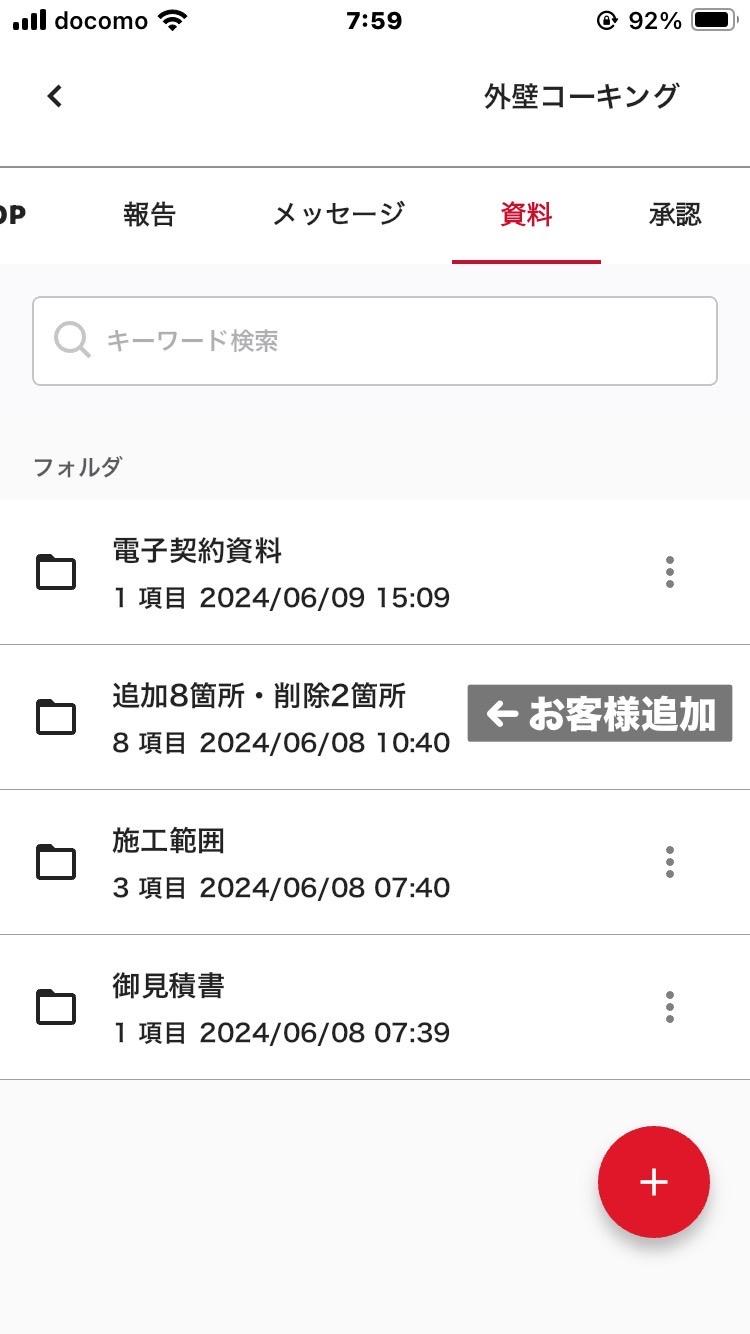Select the currently active 資料 tab
750x1334 pixels.
coord(527,214)
